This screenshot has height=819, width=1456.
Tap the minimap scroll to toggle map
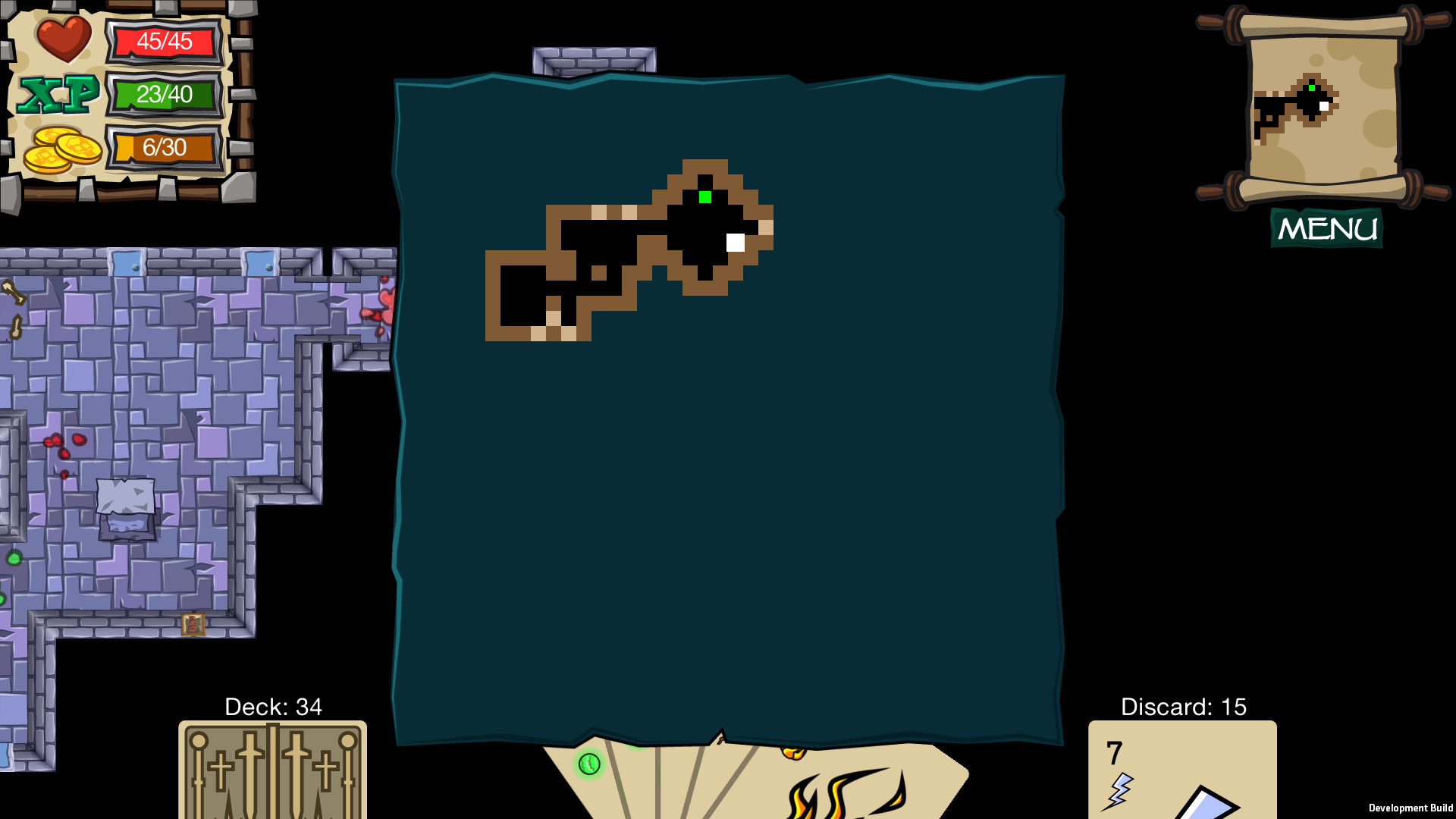click(1323, 106)
